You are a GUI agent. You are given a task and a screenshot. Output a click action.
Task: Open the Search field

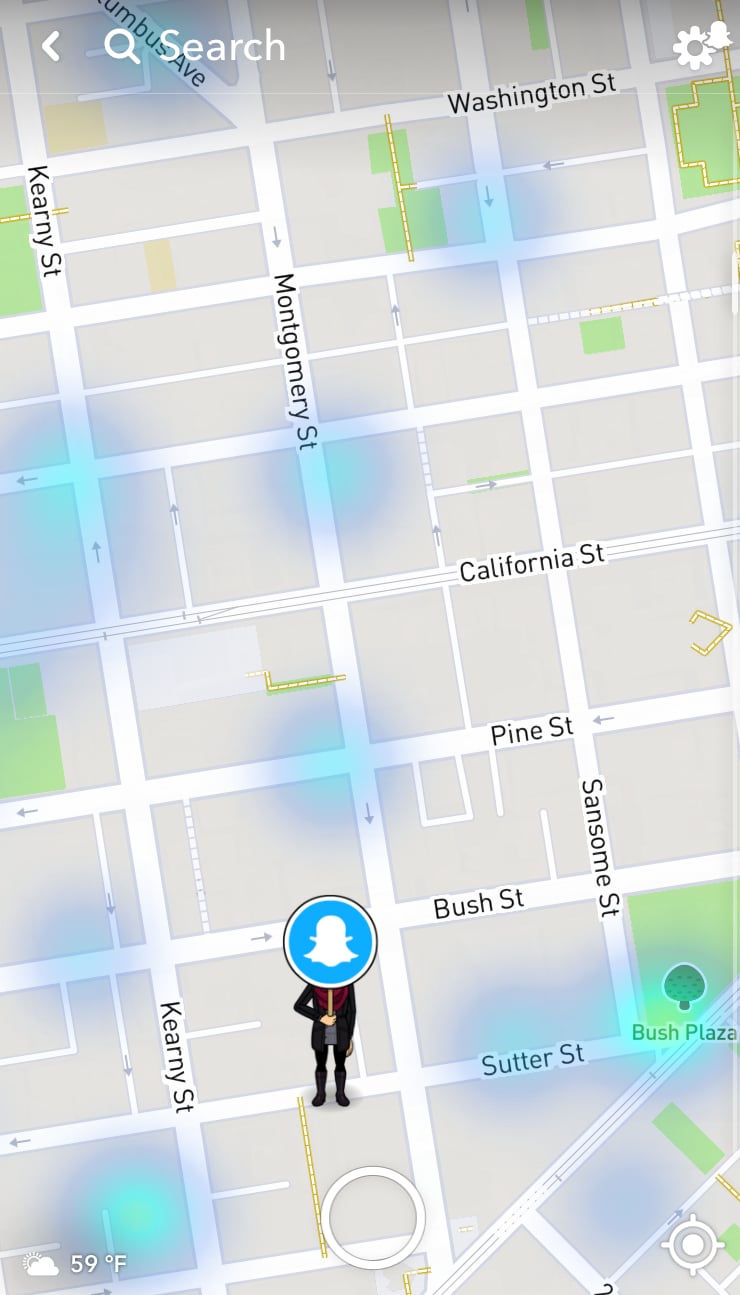pyautogui.click(x=195, y=46)
